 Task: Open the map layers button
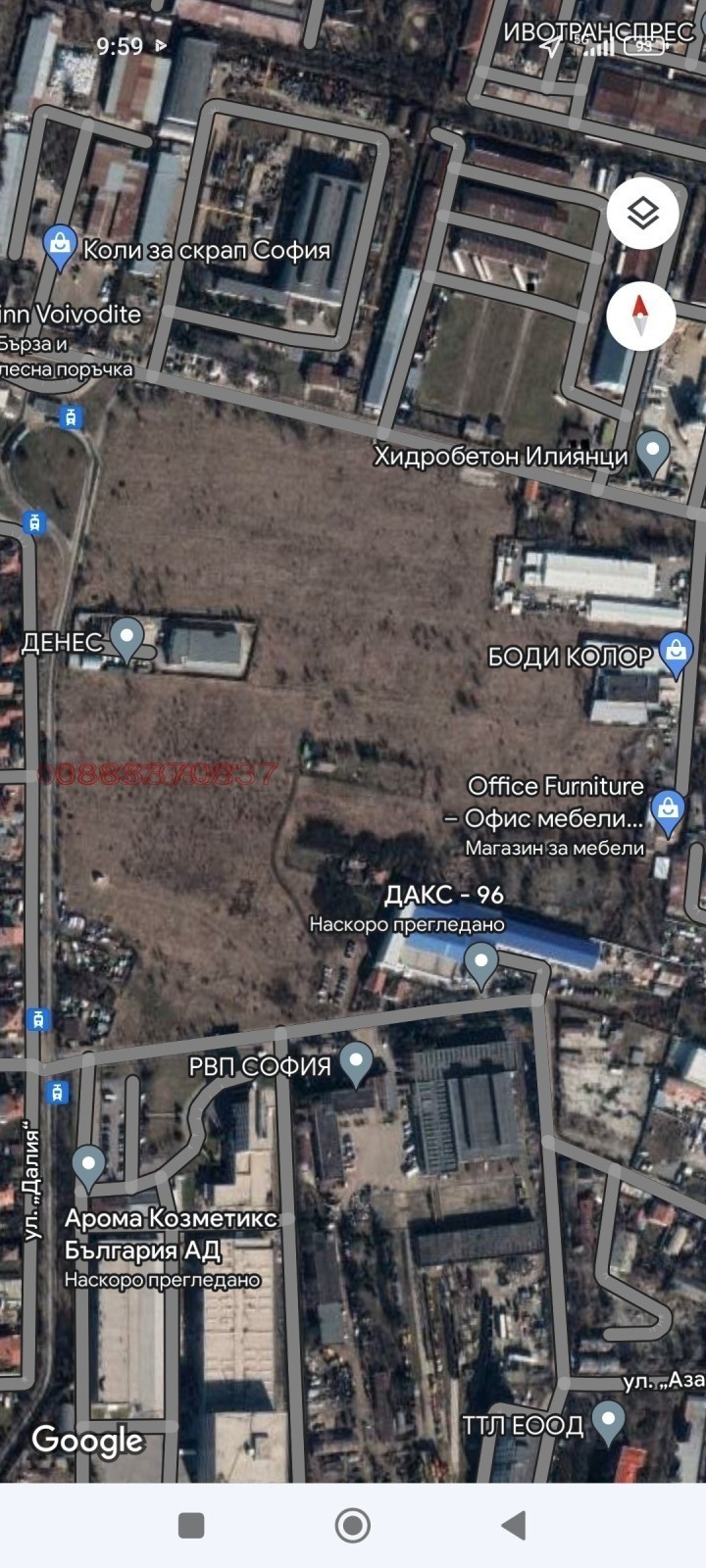(642, 213)
